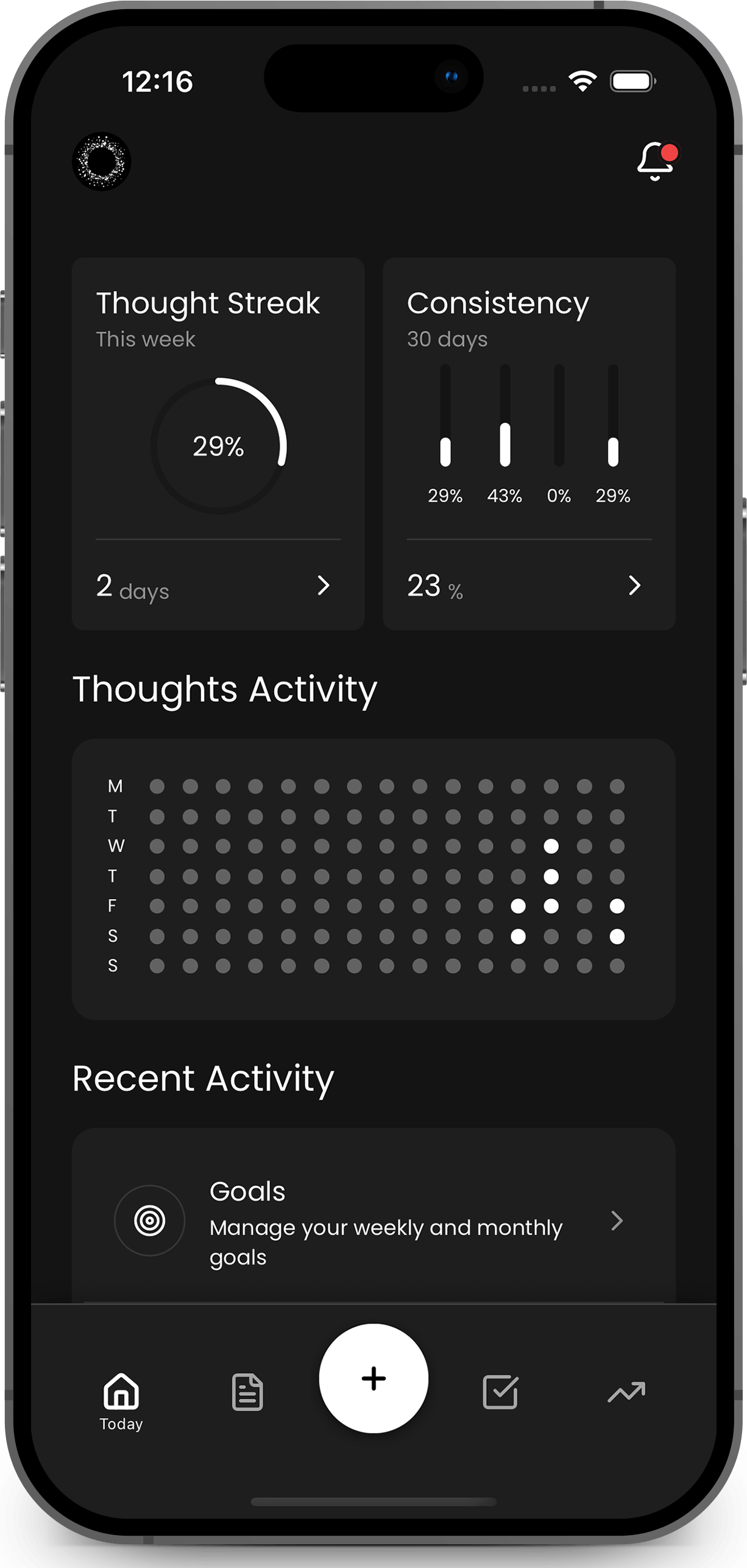Viewport: 747px width, 1568px height.
Task: Tap the white plus button
Action: pyautogui.click(x=373, y=1379)
